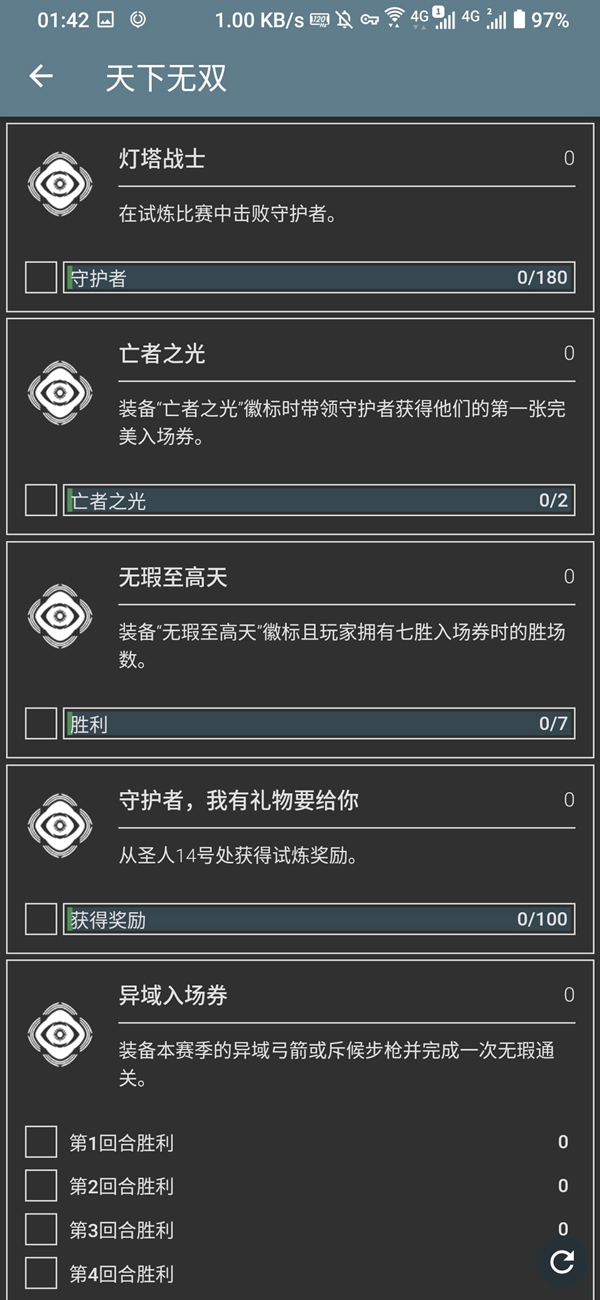Tap the refresh floating button
Viewport: 600px width, 1300px height.
click(x=562, y=1261)
